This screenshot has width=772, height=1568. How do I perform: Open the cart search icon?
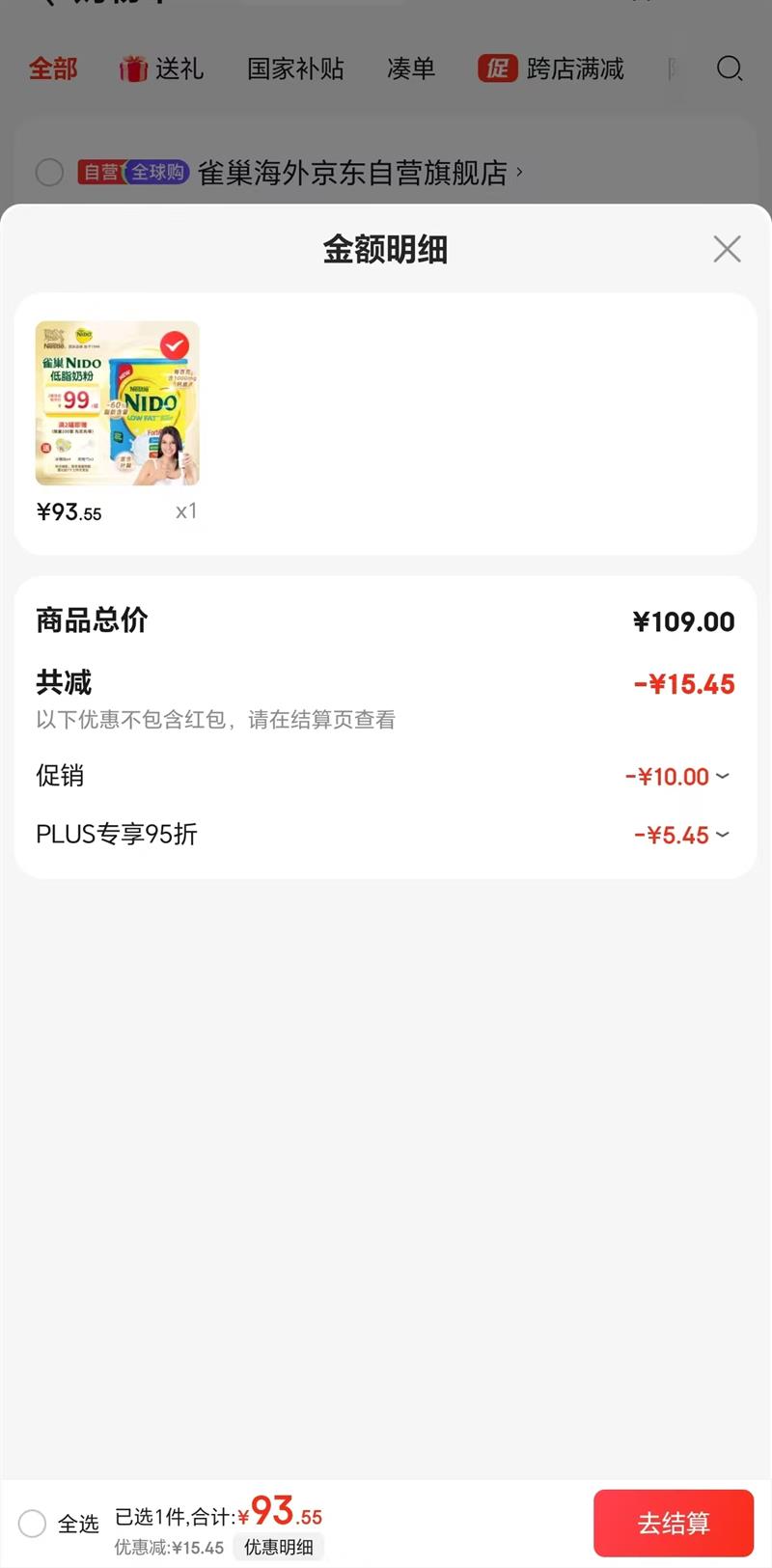click(730, 69)
